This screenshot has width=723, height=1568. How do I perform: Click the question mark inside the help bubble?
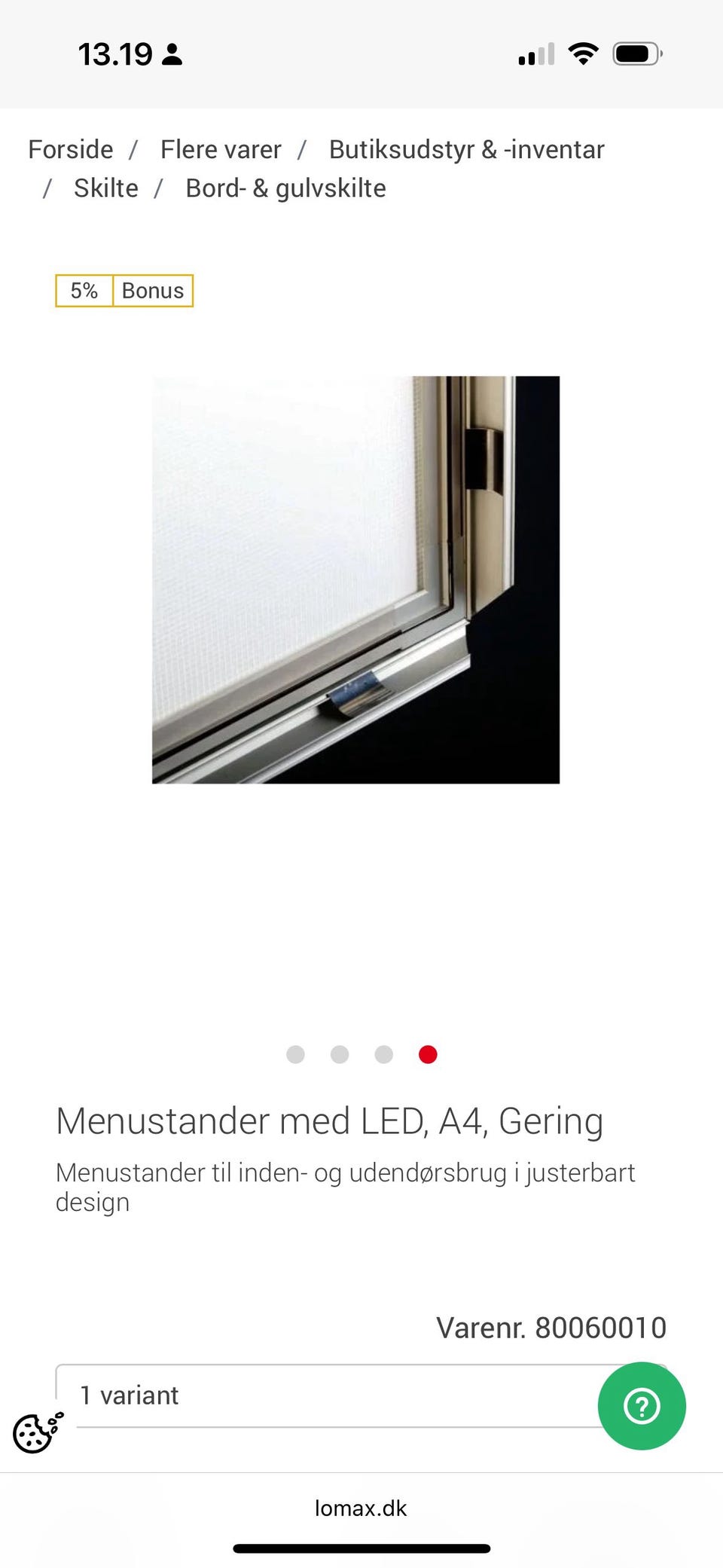(642, 1405)
